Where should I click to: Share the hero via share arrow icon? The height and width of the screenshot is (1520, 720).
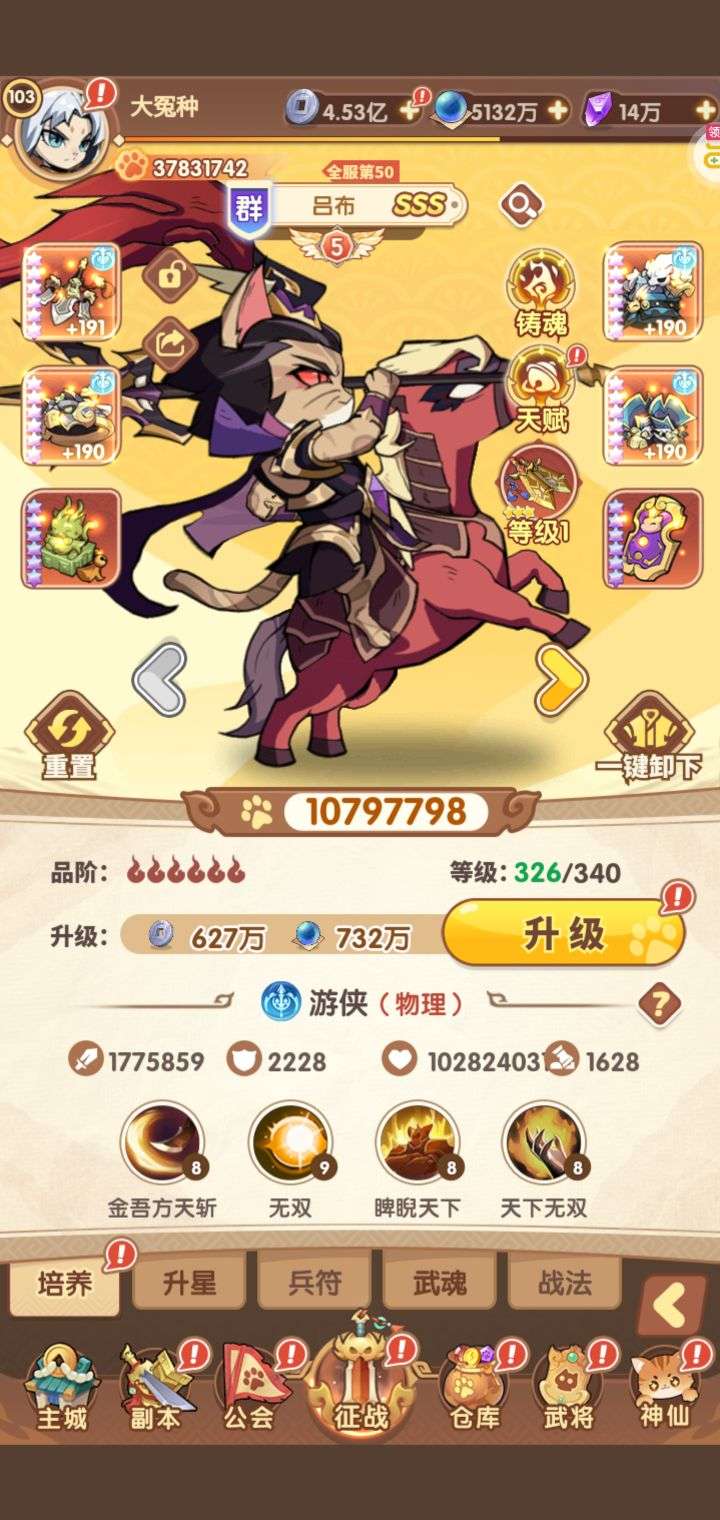click(x=172, y=345)
